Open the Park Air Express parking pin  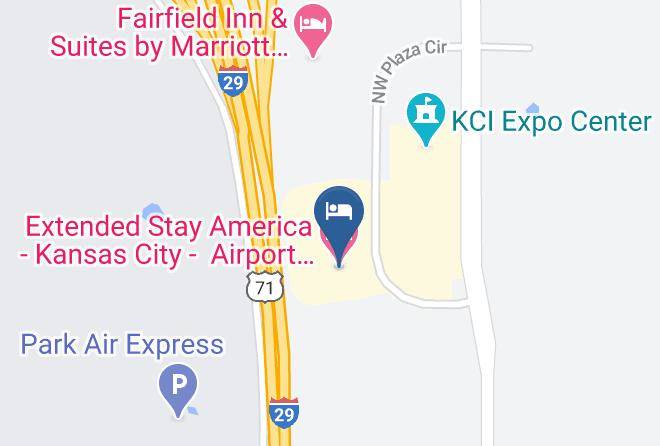pyautogui.click(x=178, y=389)
